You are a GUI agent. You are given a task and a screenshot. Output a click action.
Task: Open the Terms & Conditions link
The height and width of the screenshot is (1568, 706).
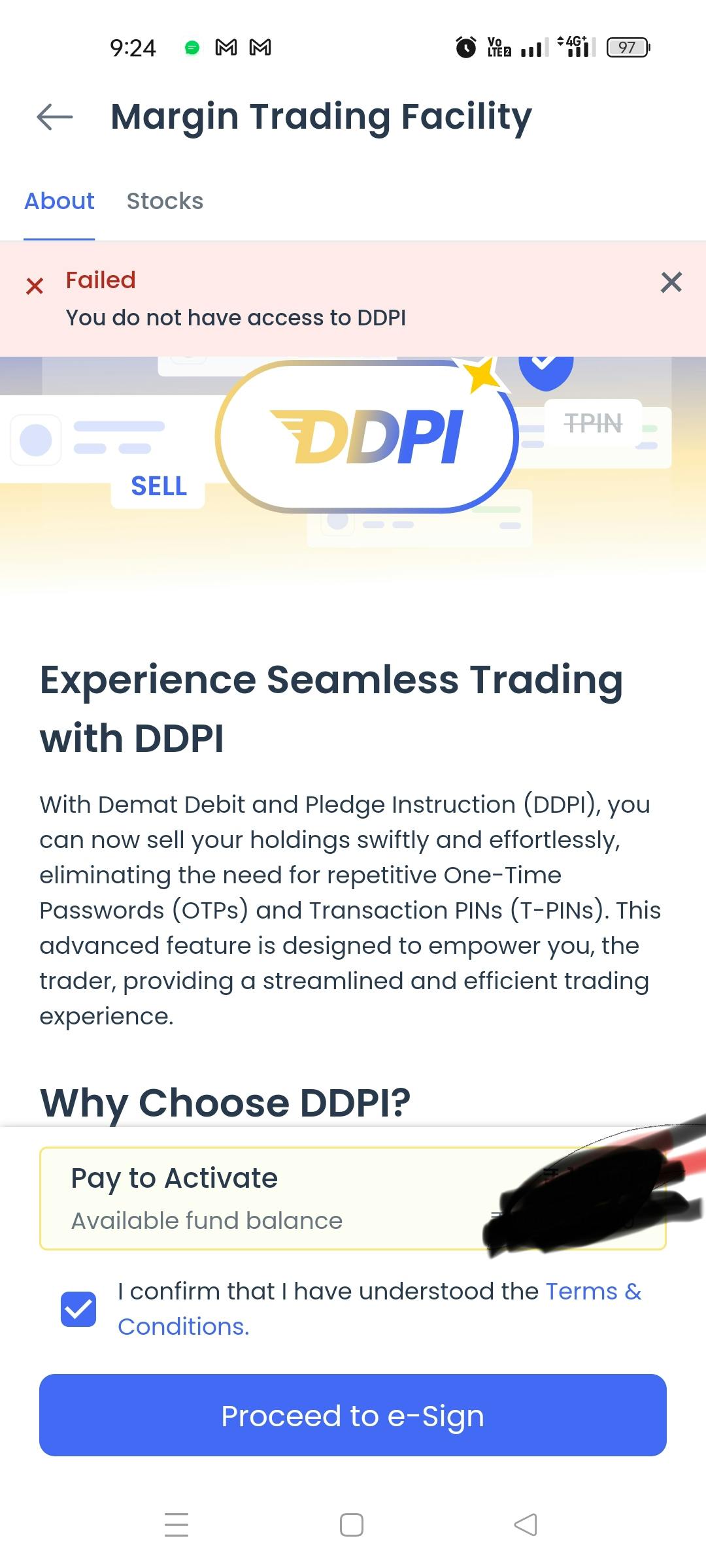pos(592,1292)
